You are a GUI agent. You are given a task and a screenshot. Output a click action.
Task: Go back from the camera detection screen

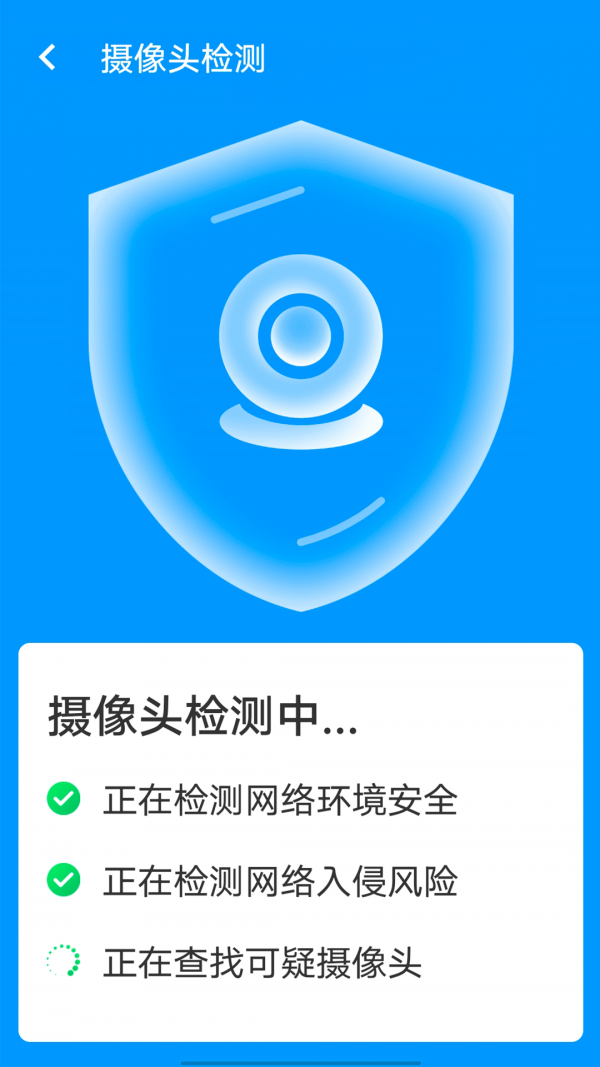pyautogui.click(x=47, y=58)
